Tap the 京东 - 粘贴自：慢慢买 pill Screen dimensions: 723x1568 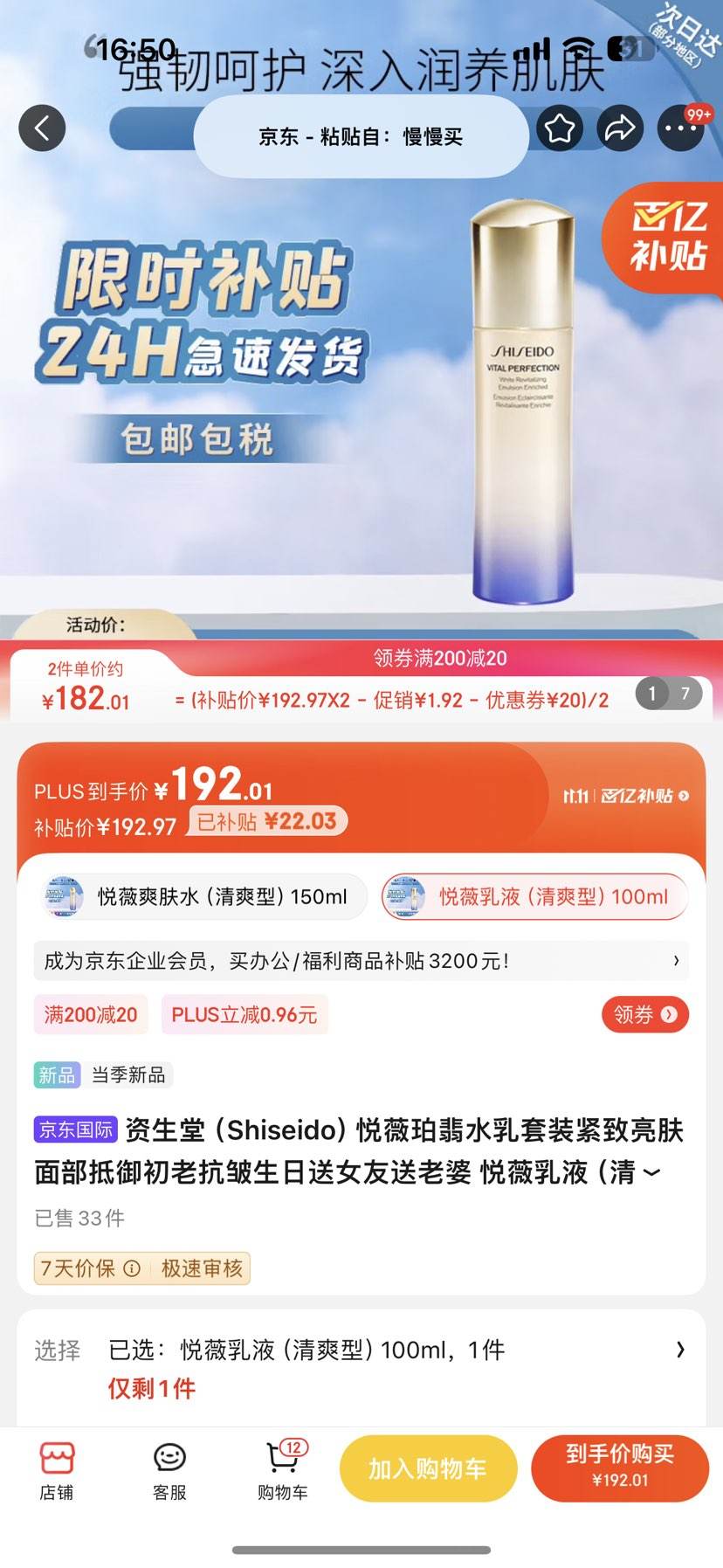tap(361, 135)
